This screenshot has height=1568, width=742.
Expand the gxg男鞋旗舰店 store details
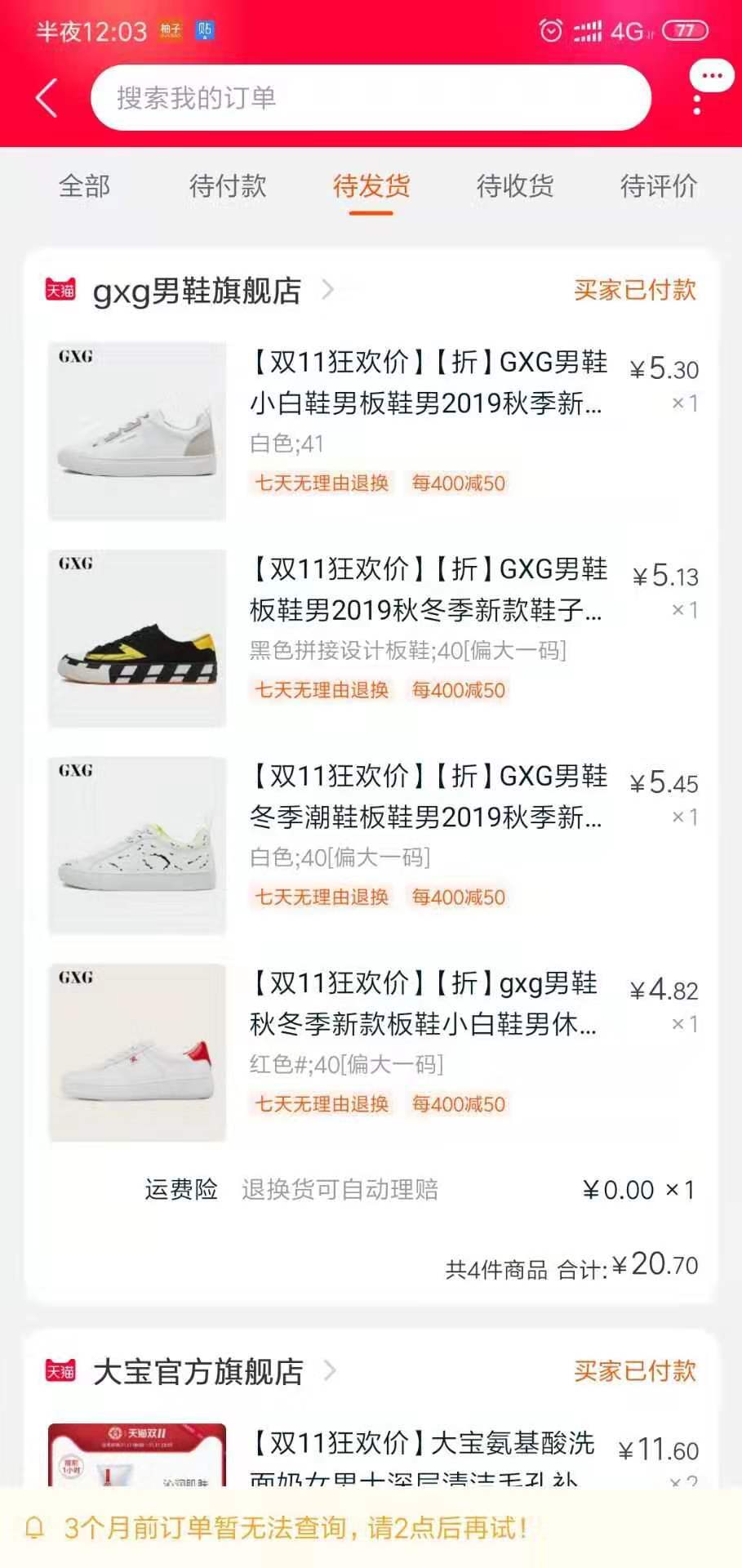point(329,291)
